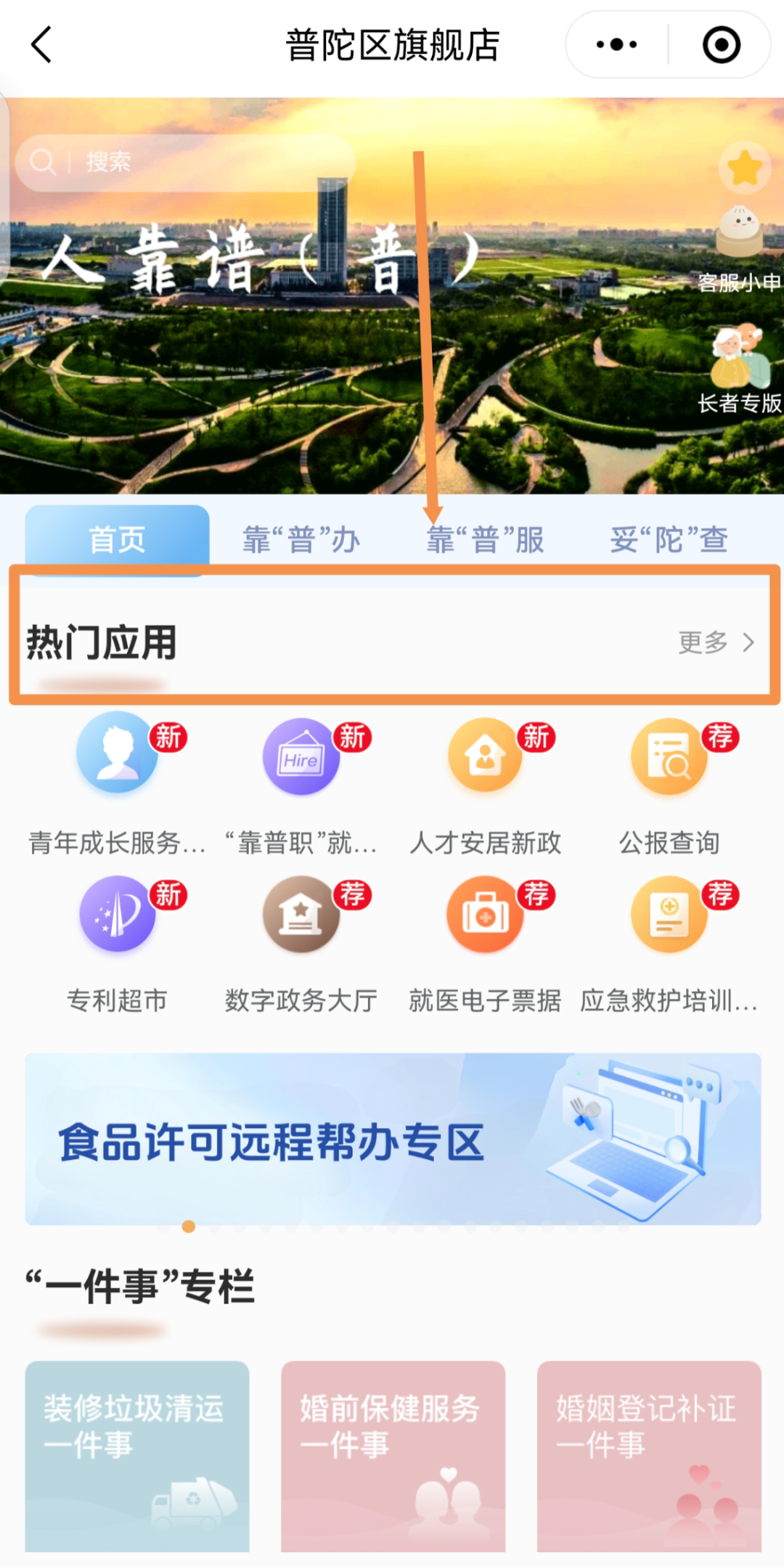Switch to the 妥"陀"查 tab

(x=669, y=539)
